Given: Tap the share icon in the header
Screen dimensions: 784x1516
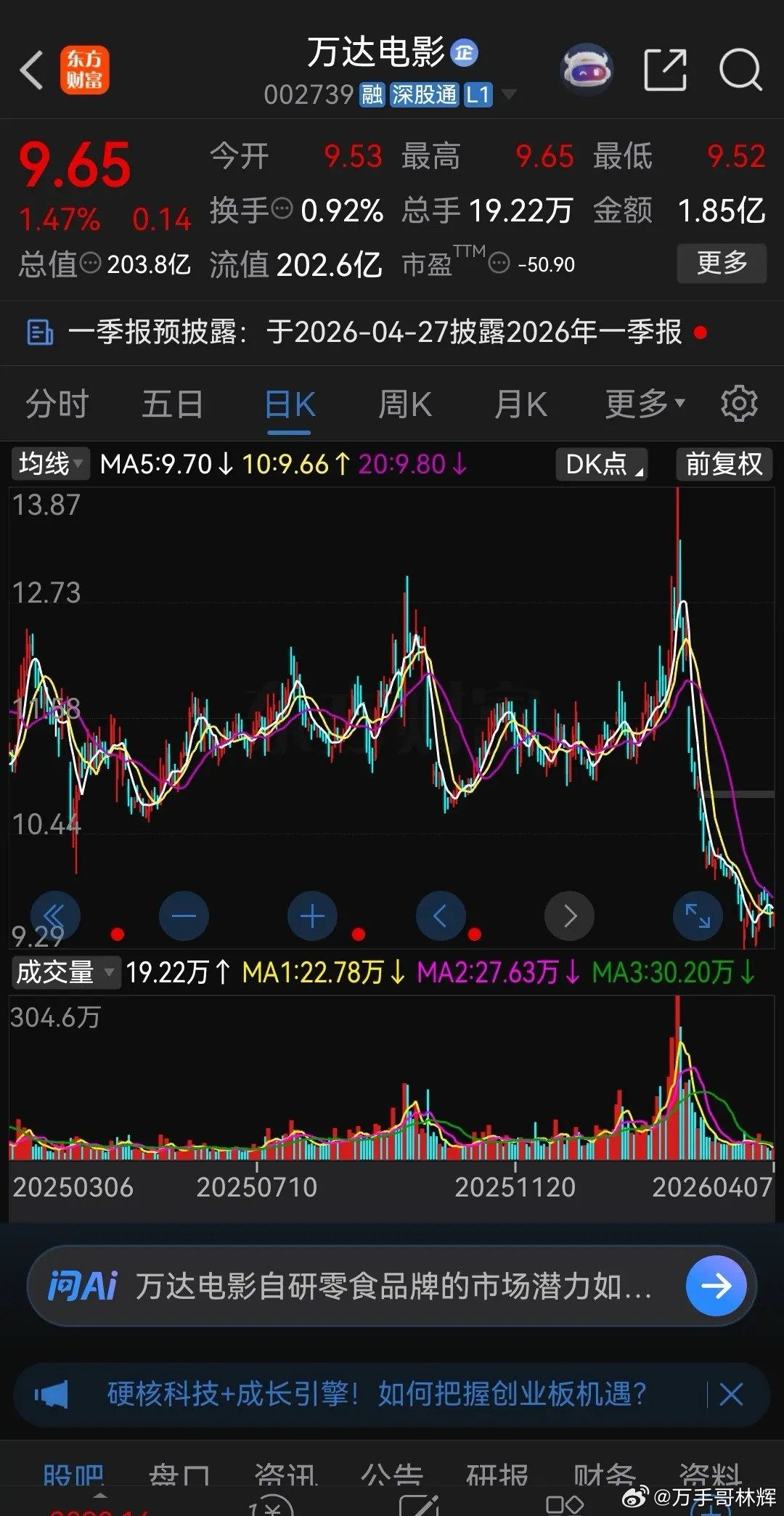Looking at the screenshot, I should pyautogui.click(x=665, y=69).
